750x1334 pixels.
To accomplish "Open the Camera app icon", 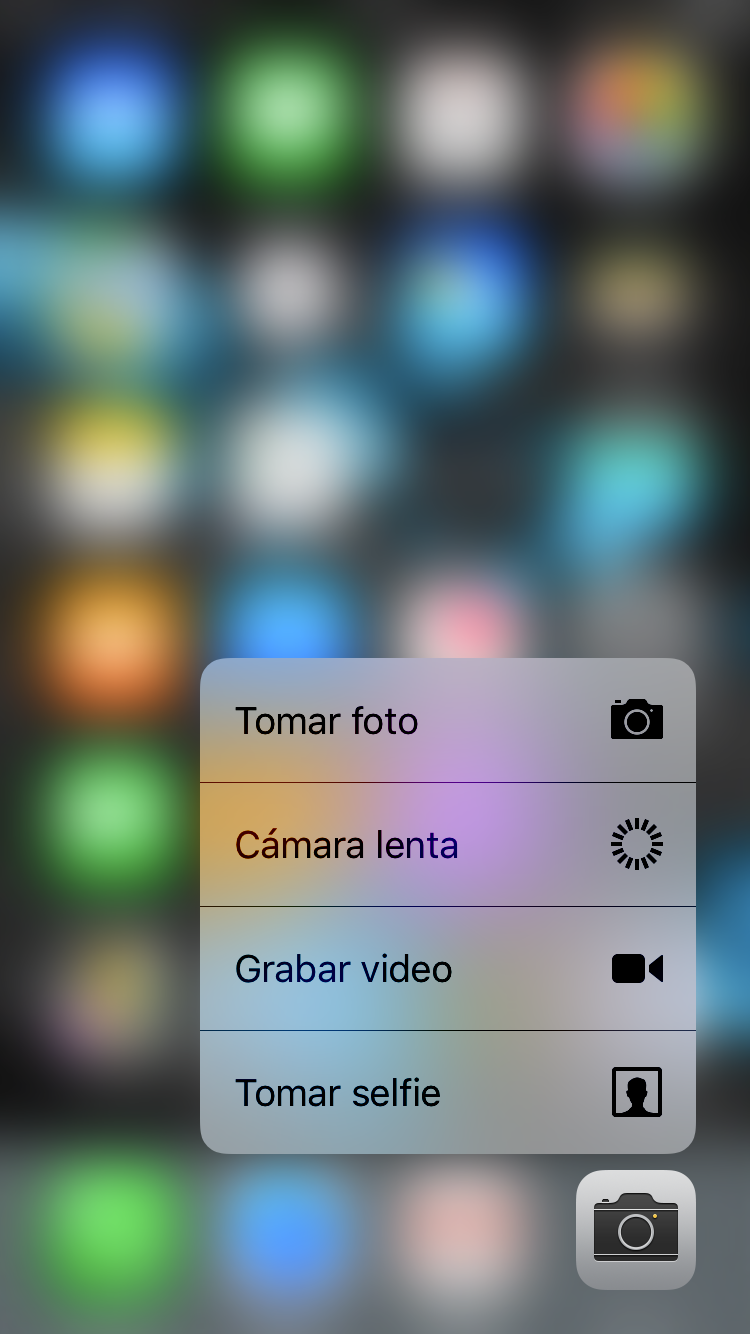I will [x=635, y=1229].
